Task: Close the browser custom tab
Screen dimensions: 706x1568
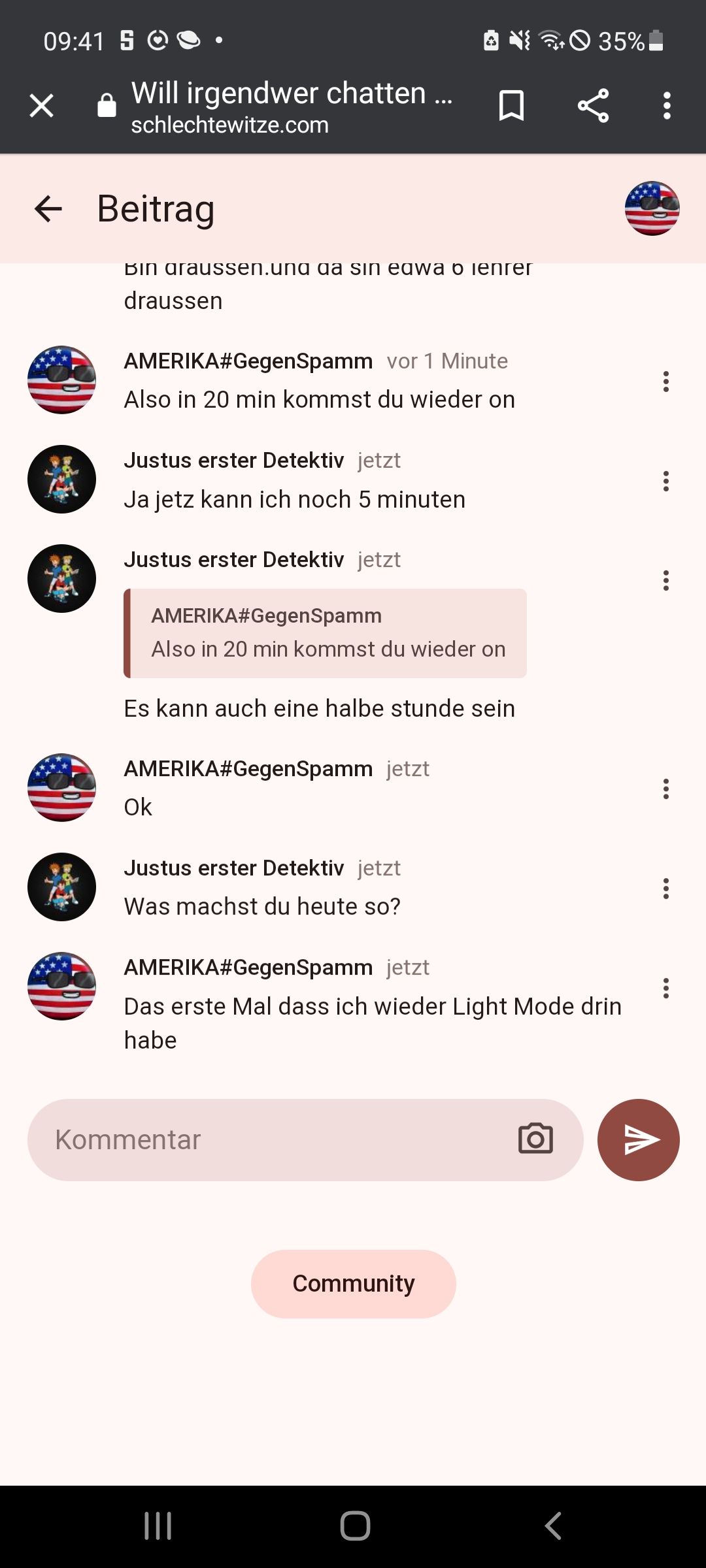Action: (42, 105)
